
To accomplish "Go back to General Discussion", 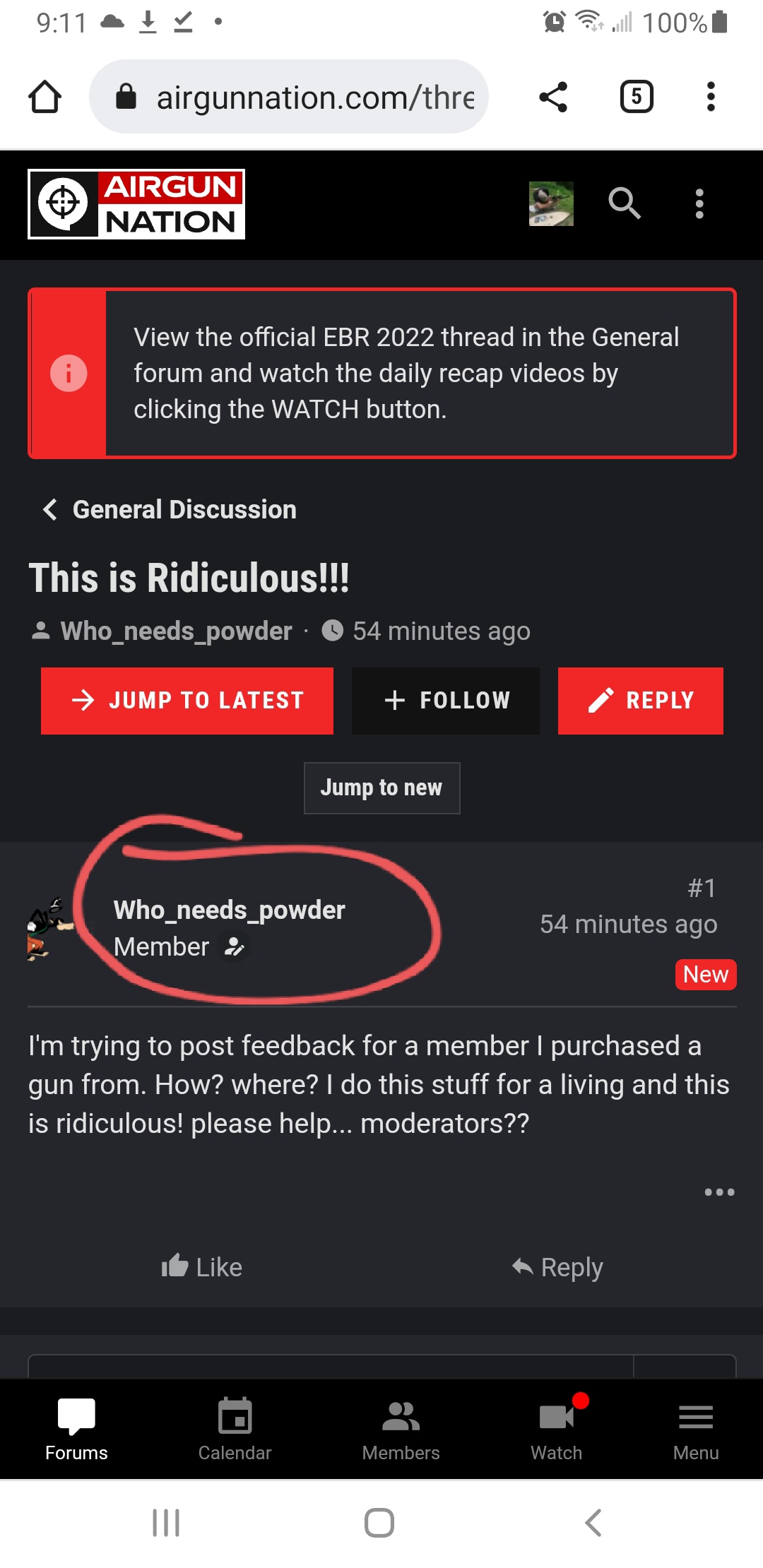I will tap(170, 509).
